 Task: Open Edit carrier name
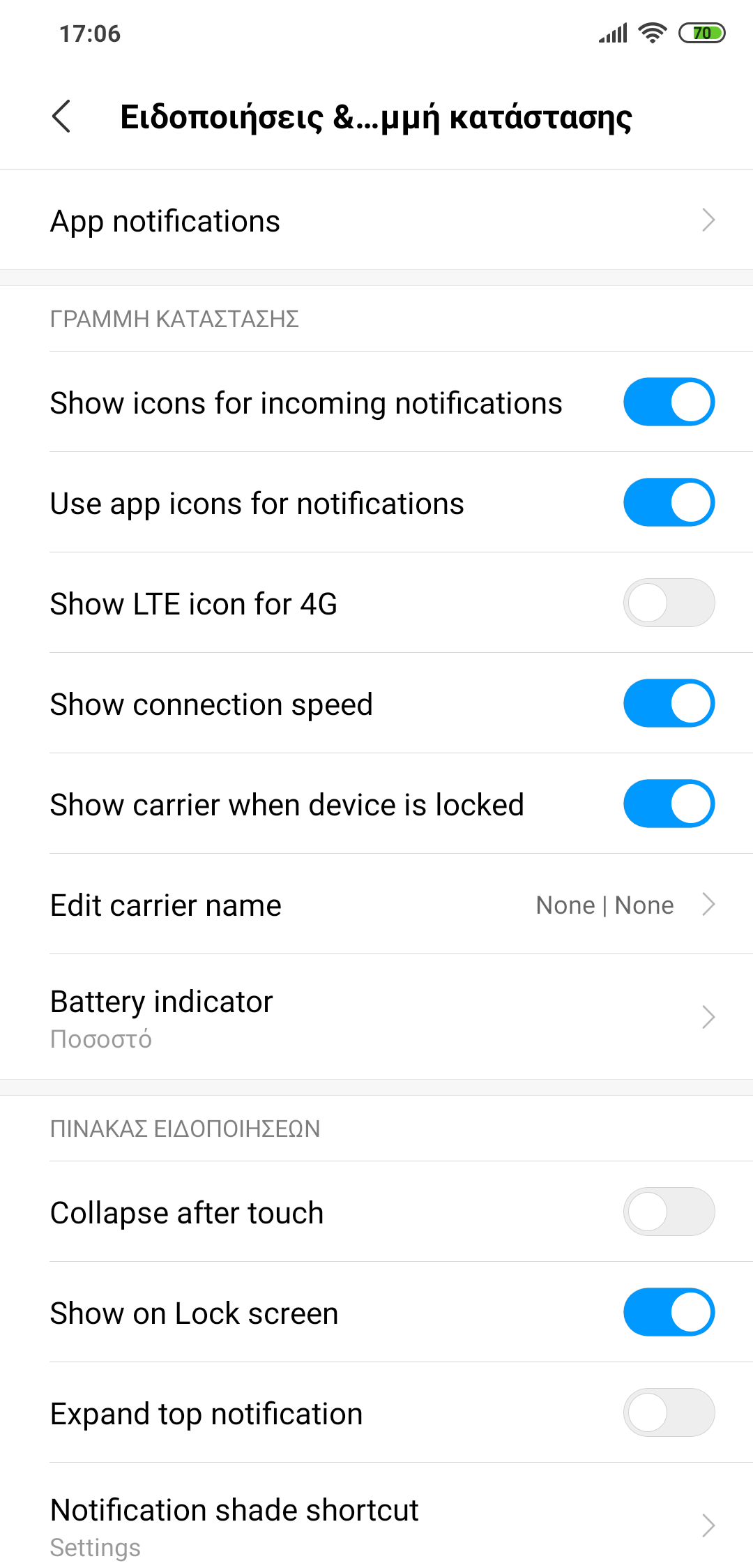point(376,905)
